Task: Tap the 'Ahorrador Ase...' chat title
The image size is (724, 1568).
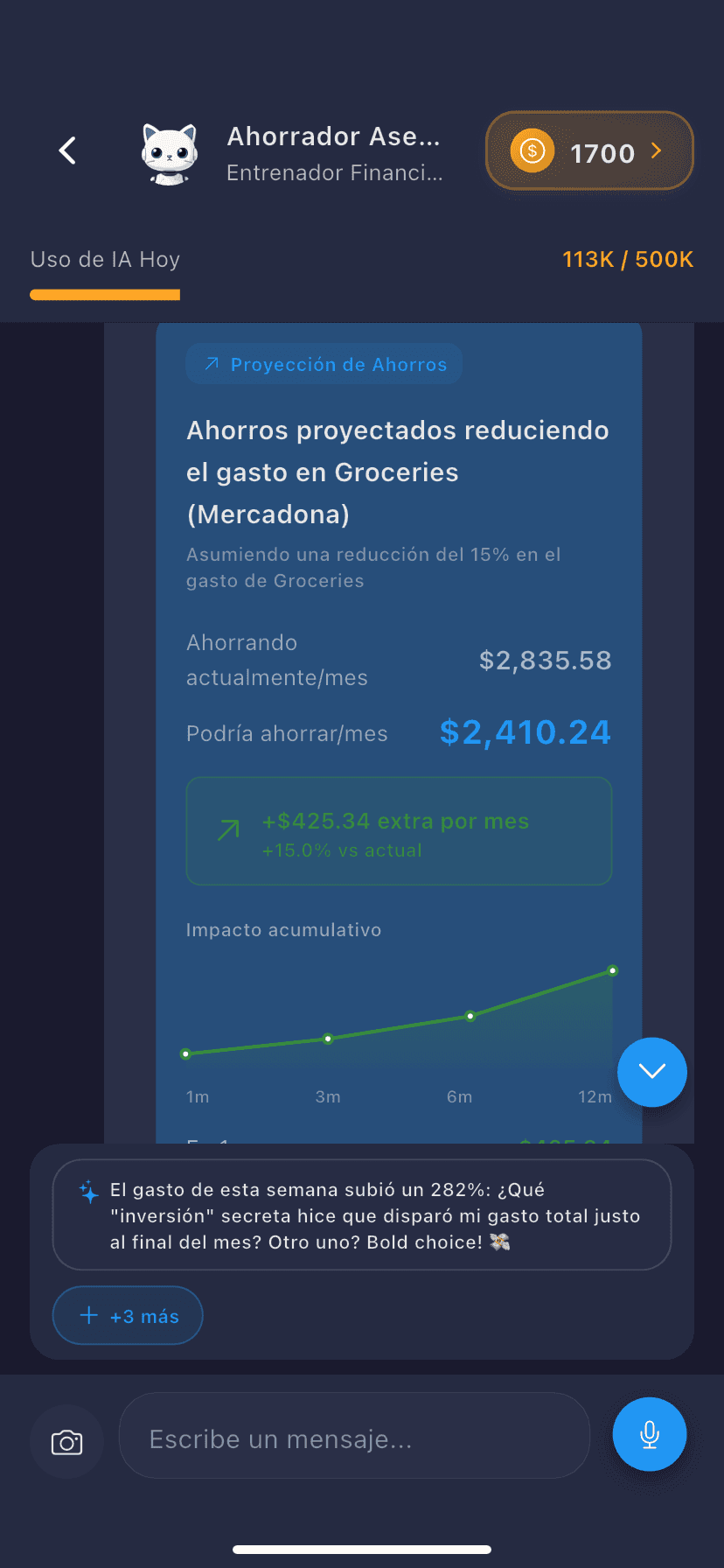Action: pos(334,136)
